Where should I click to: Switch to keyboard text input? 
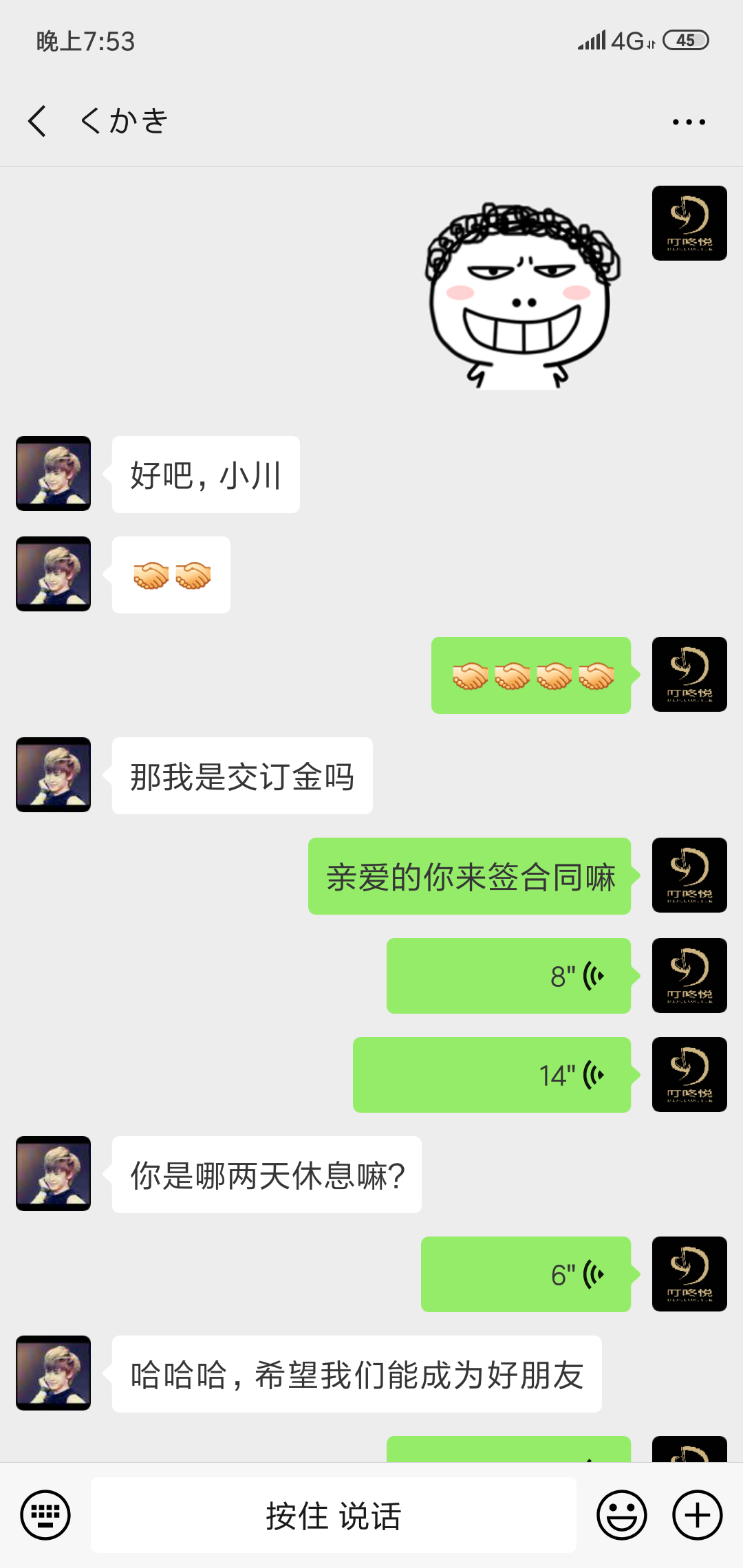coord(45,1514)
